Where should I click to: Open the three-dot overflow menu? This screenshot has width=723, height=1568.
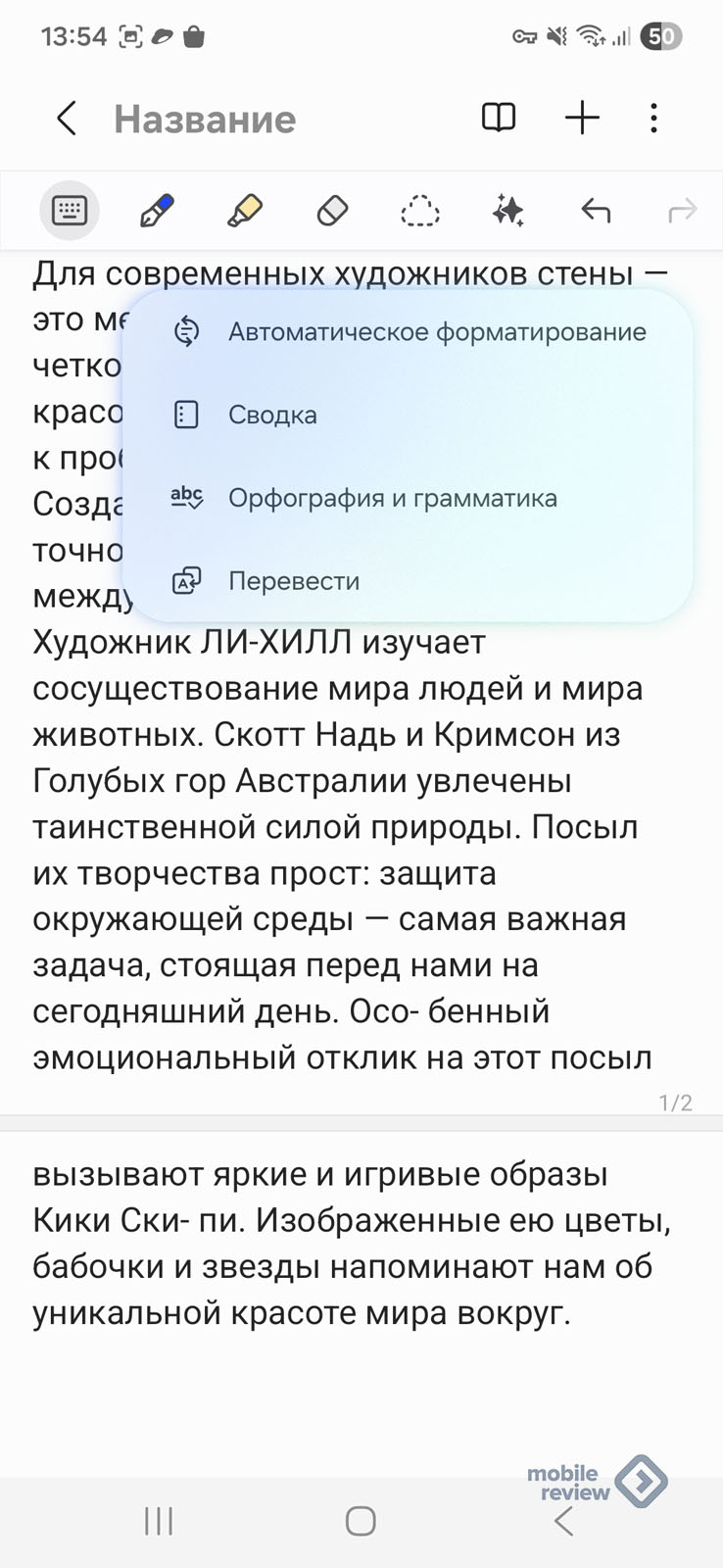pos(653,119)
